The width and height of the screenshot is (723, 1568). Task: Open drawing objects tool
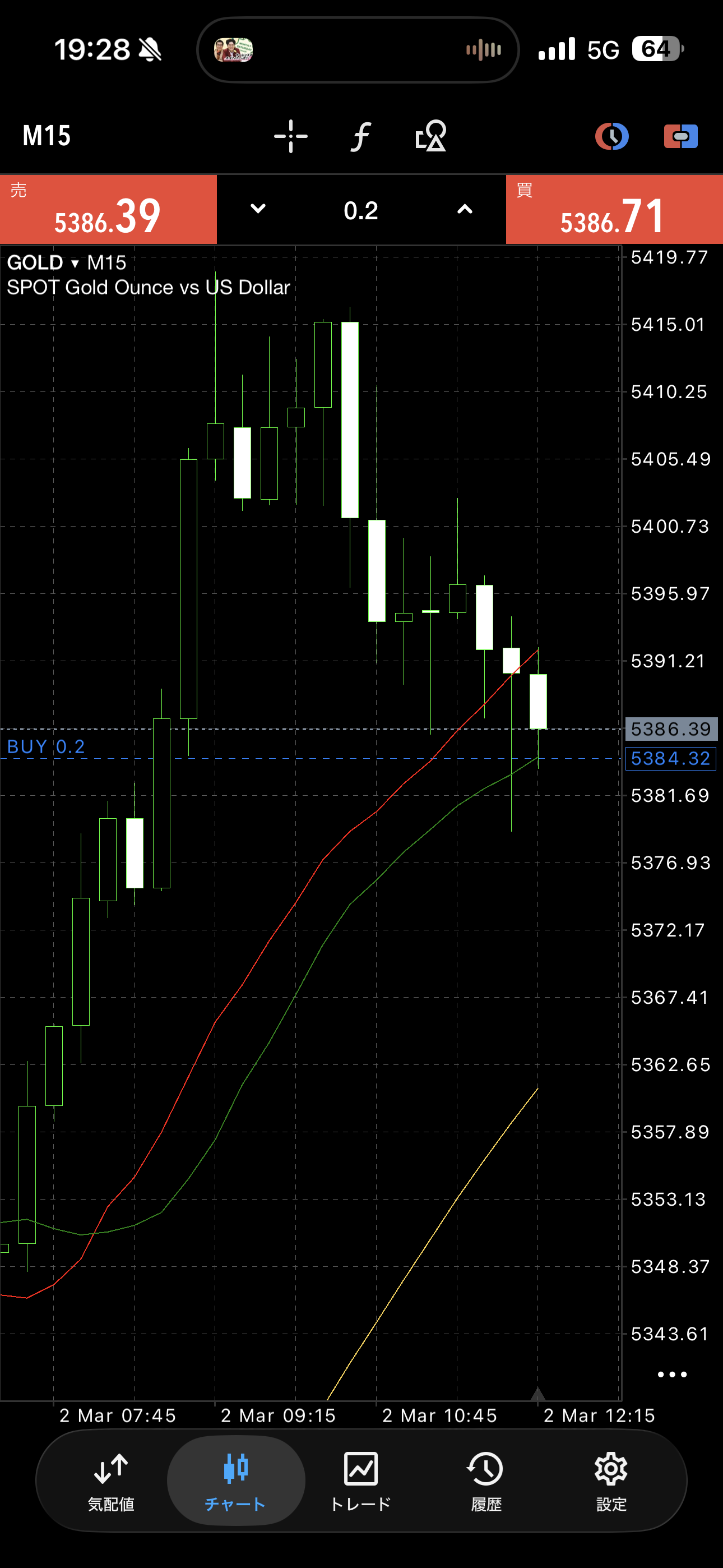click(x=431, y=136)
